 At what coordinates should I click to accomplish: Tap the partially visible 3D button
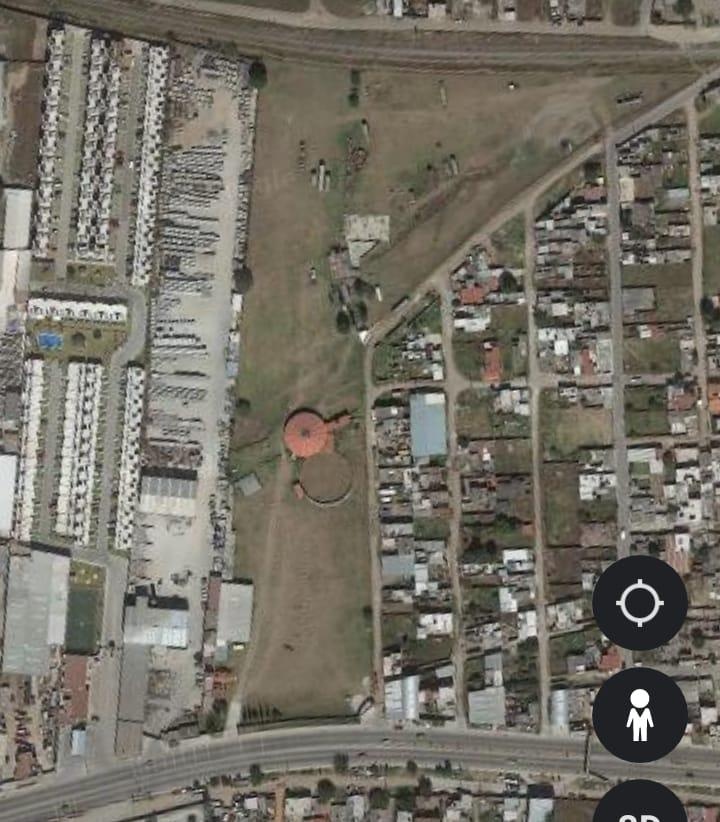click(x=638, y=812)
